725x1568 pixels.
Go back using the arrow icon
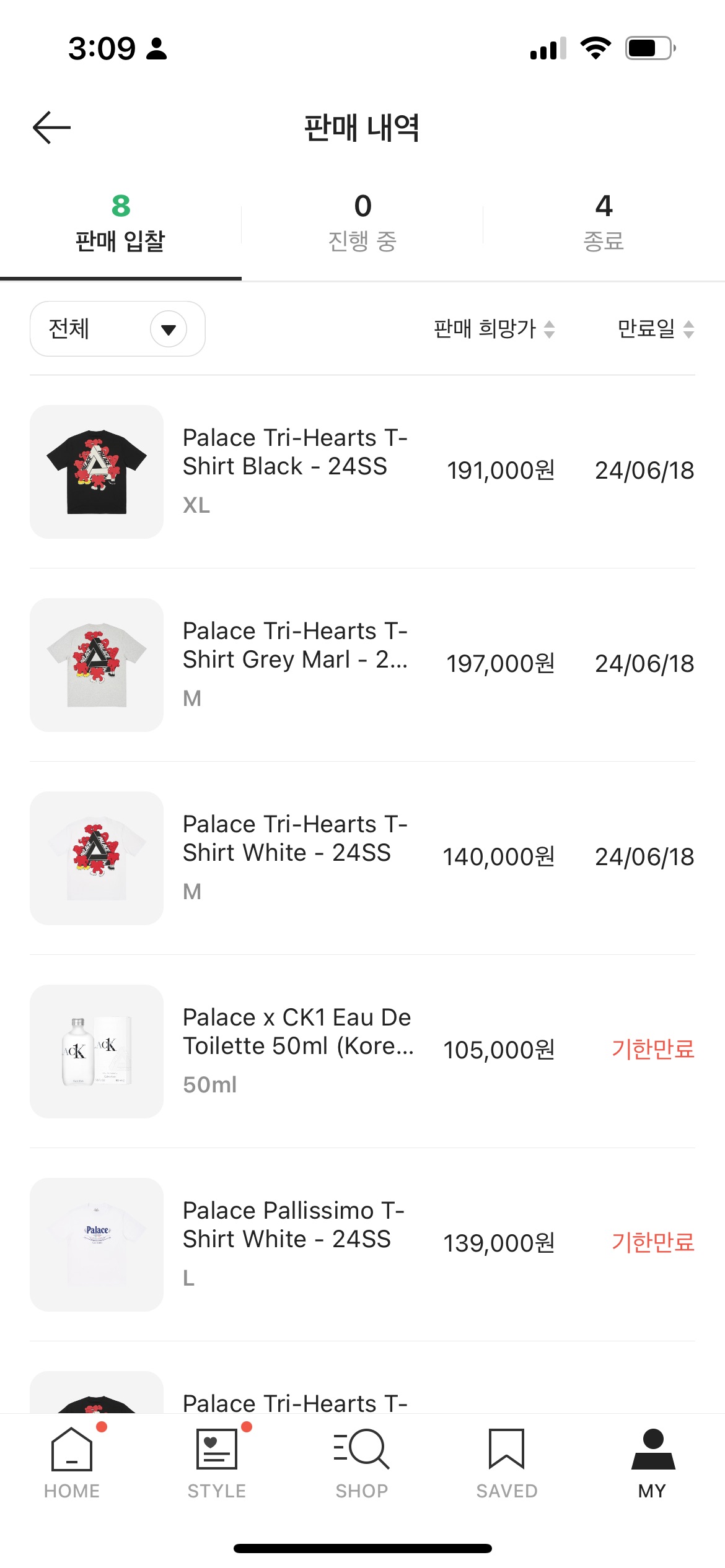tap(51, 128)
